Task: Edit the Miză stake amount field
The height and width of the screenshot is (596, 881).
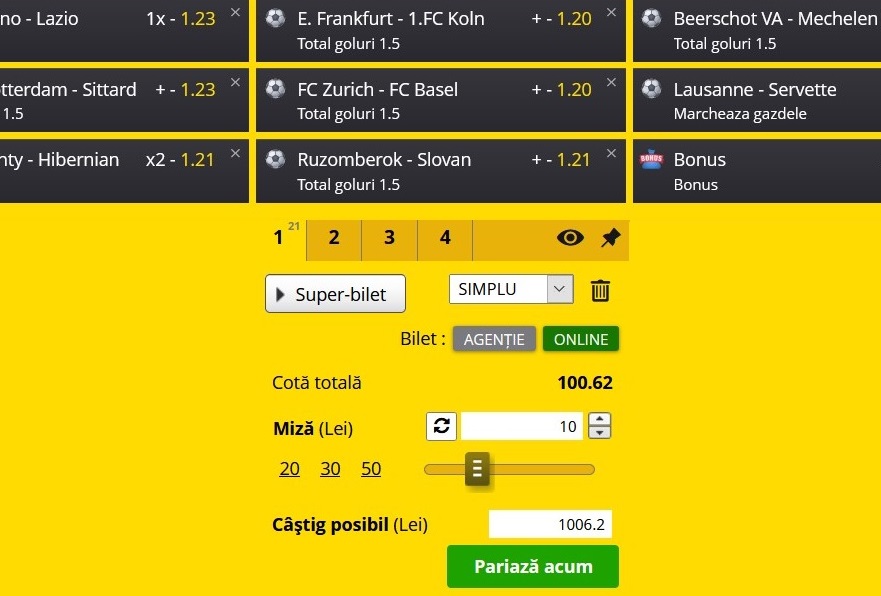Action: click(522, 426)
